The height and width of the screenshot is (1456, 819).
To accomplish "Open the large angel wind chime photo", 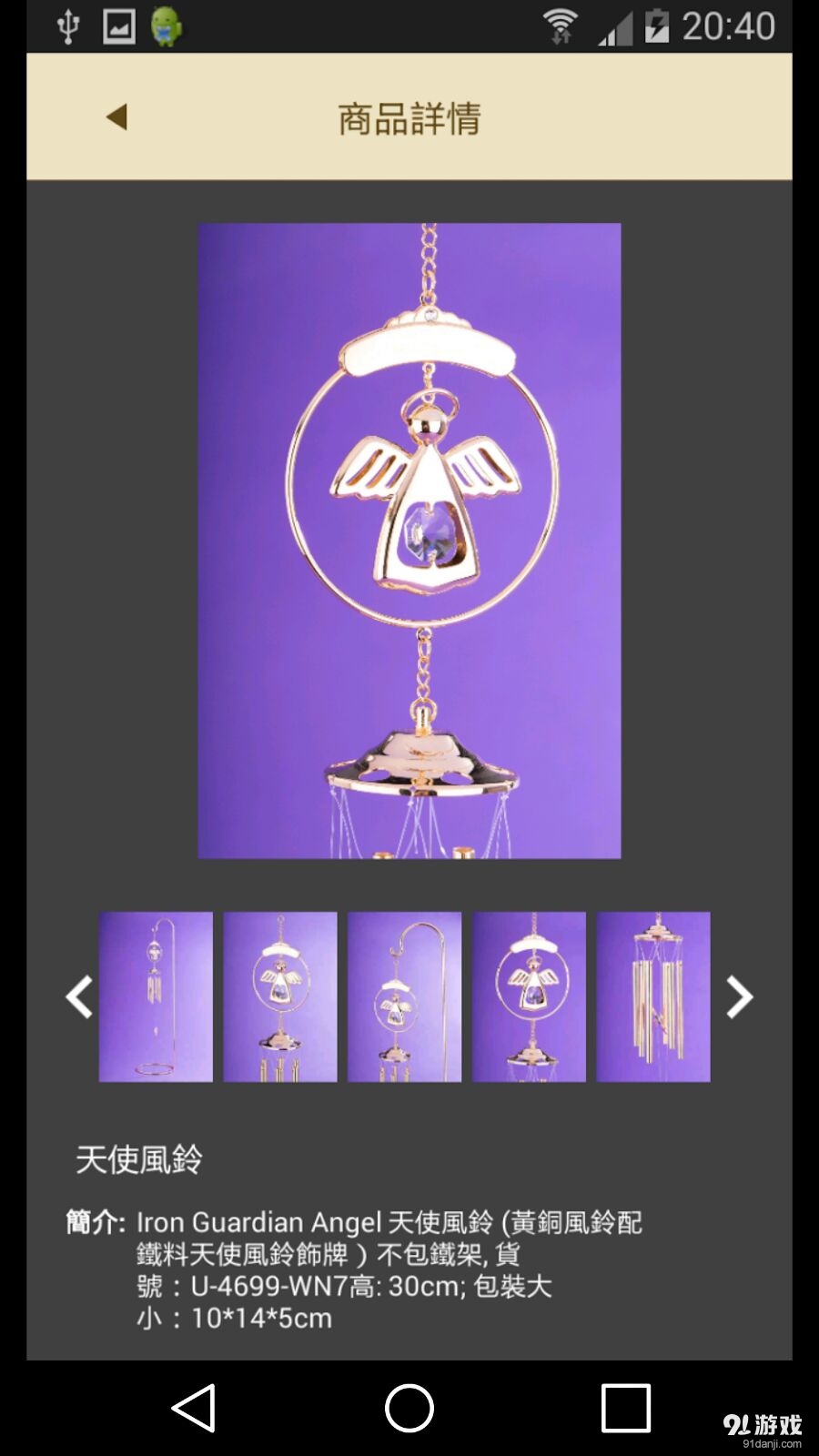I will tap(409, 541).
